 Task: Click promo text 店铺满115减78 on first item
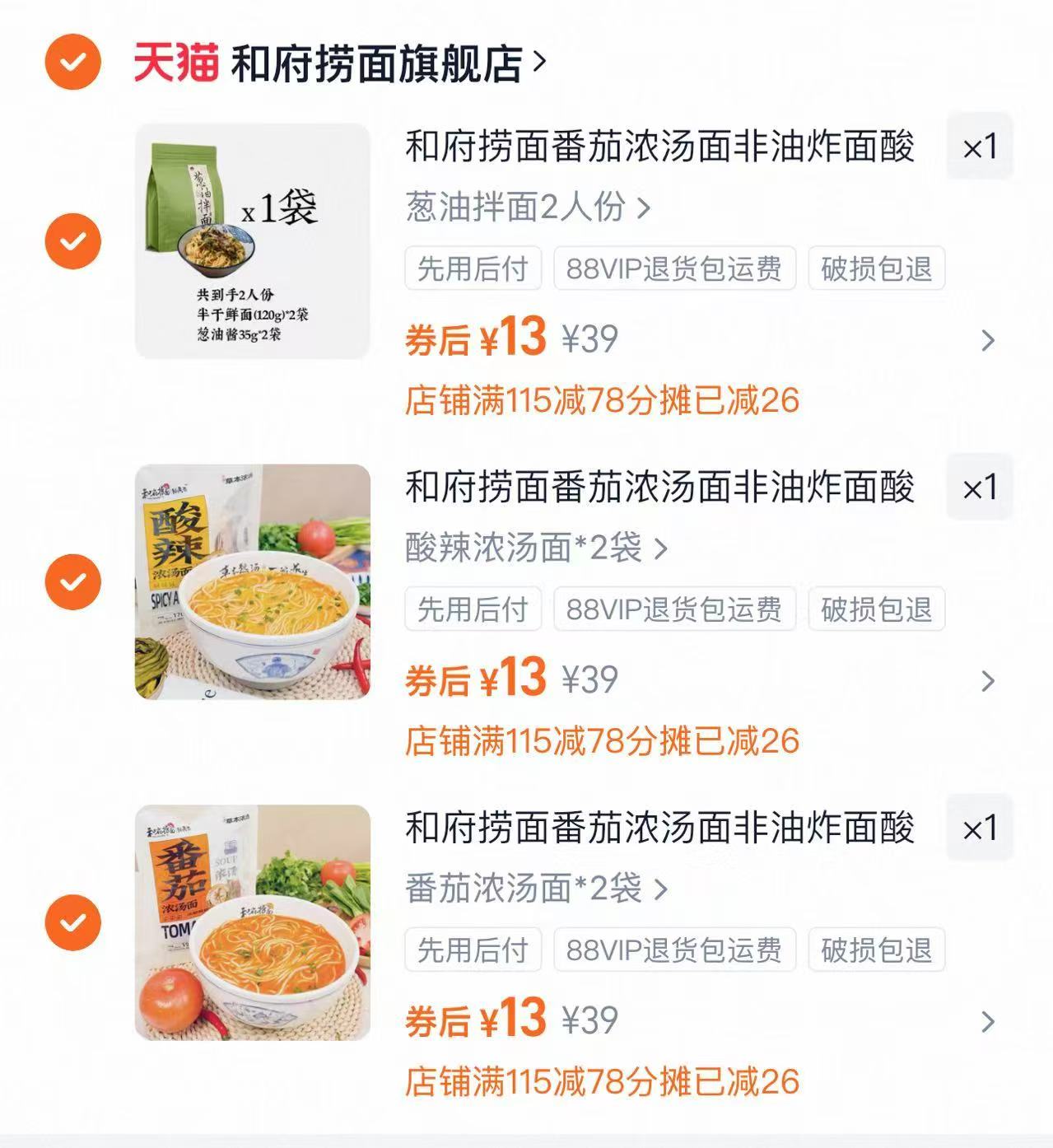(605, 403)
